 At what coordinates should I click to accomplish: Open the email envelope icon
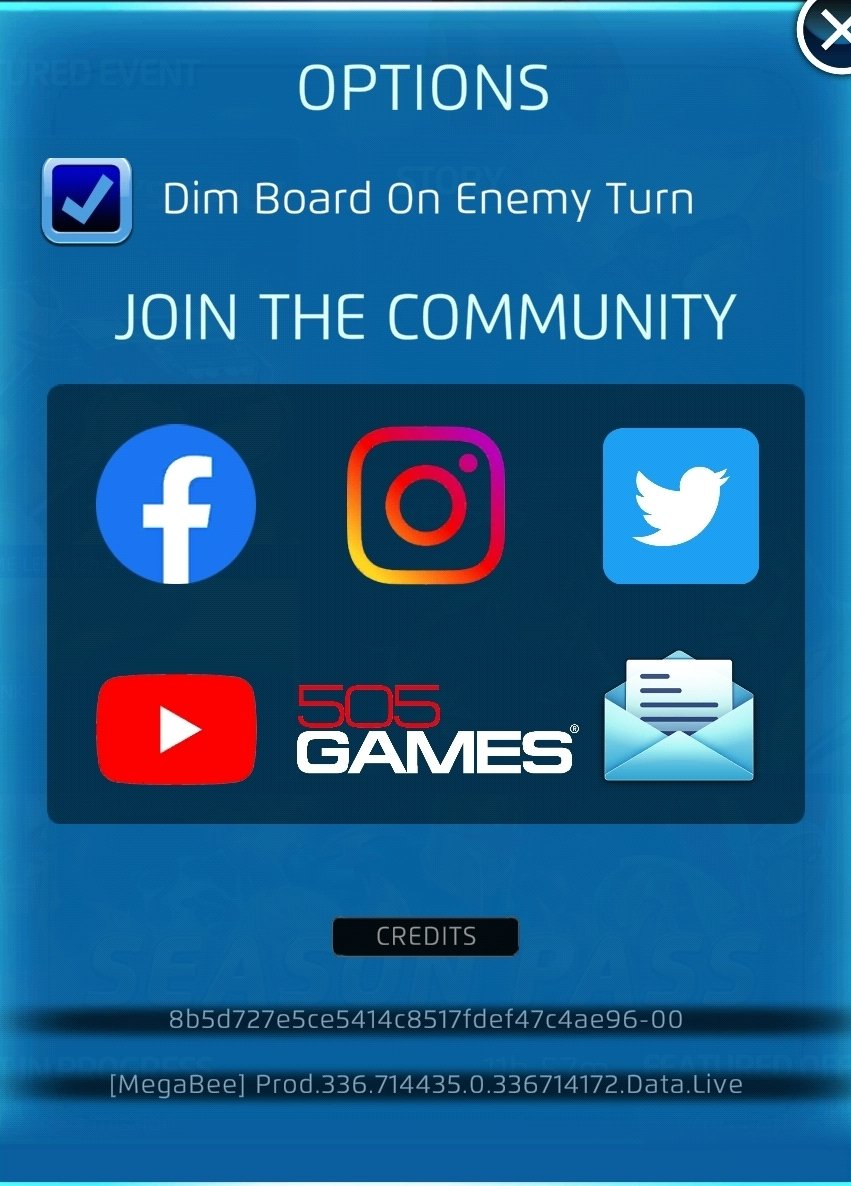click(679, 717)
